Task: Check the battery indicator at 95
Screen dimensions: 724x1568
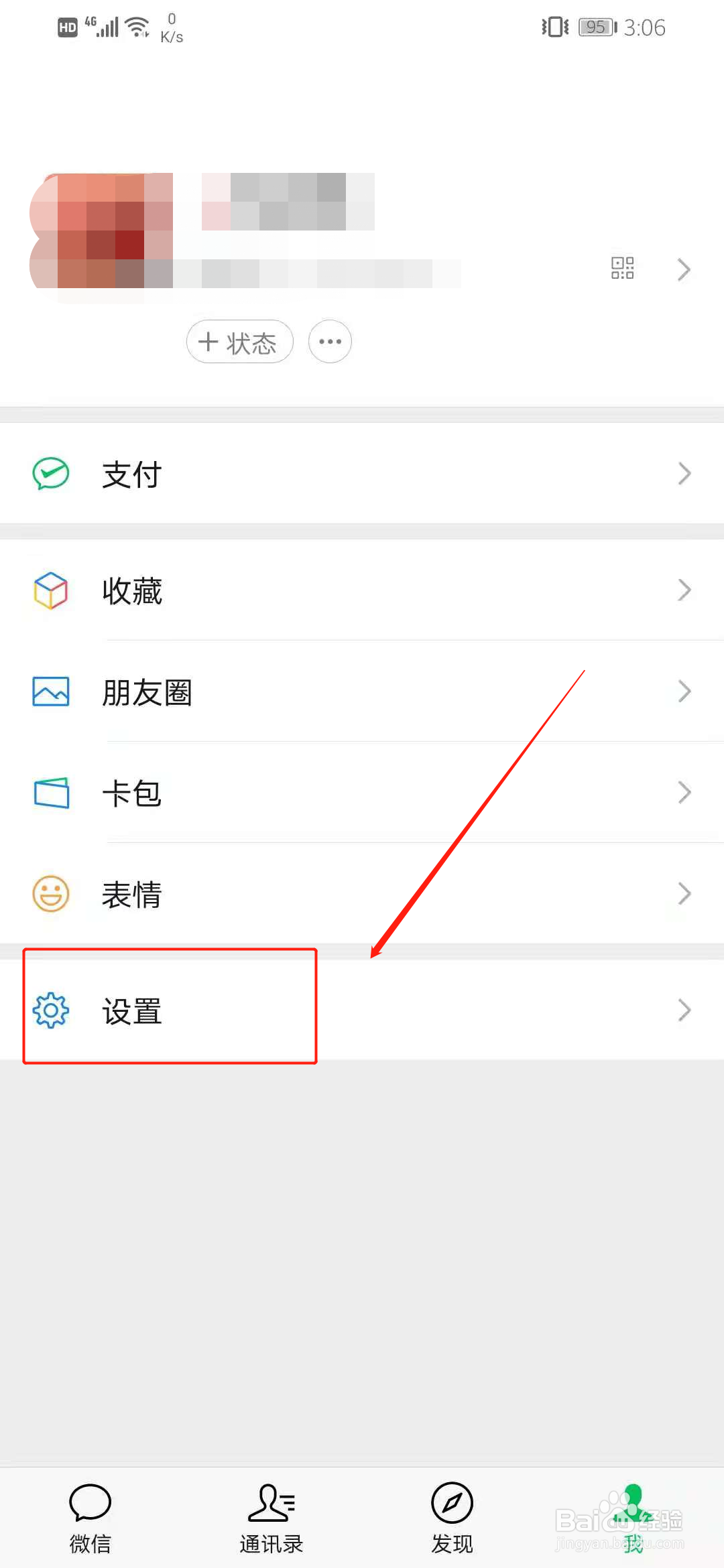Action: (x=595, y=27)
